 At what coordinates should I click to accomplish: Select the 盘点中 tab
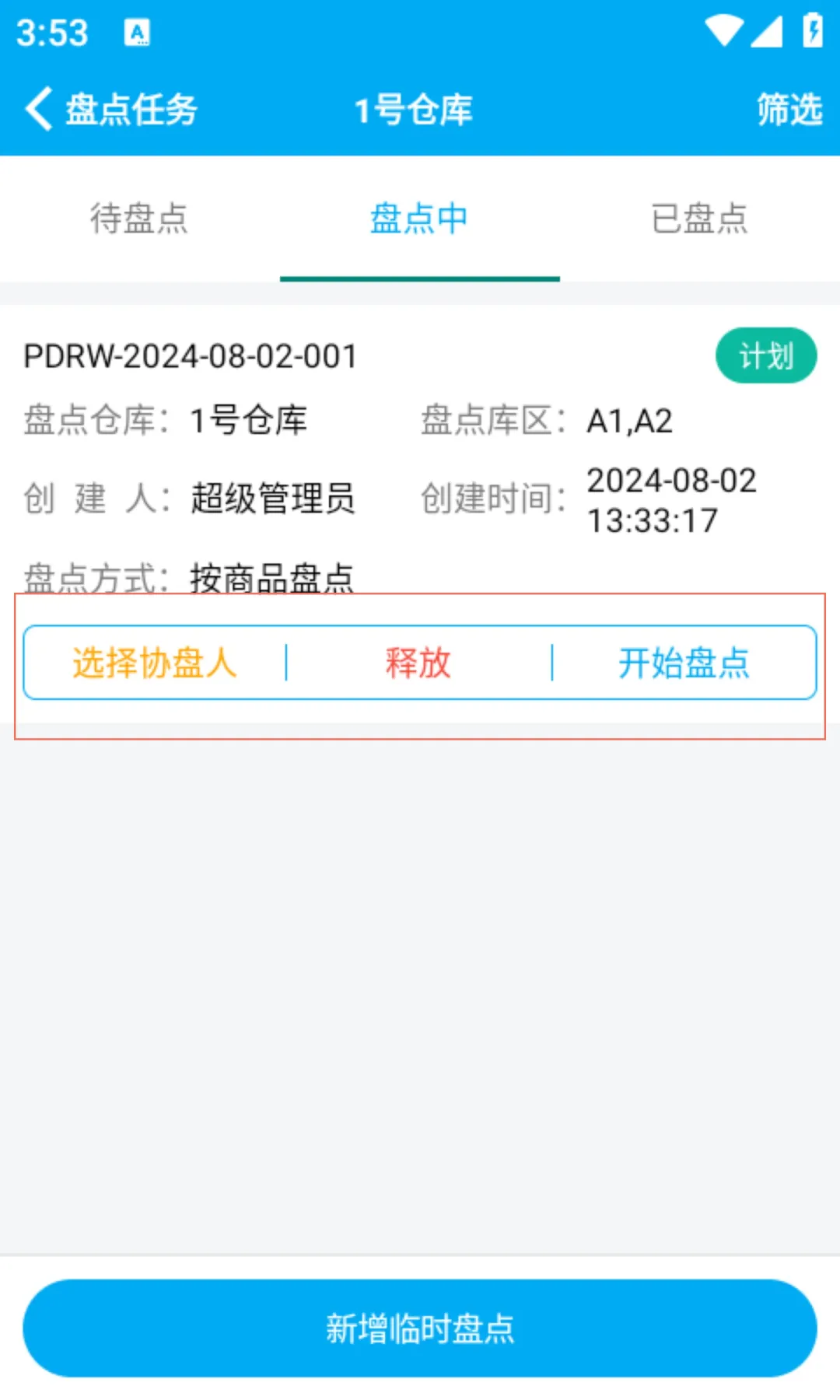[419, 219]
